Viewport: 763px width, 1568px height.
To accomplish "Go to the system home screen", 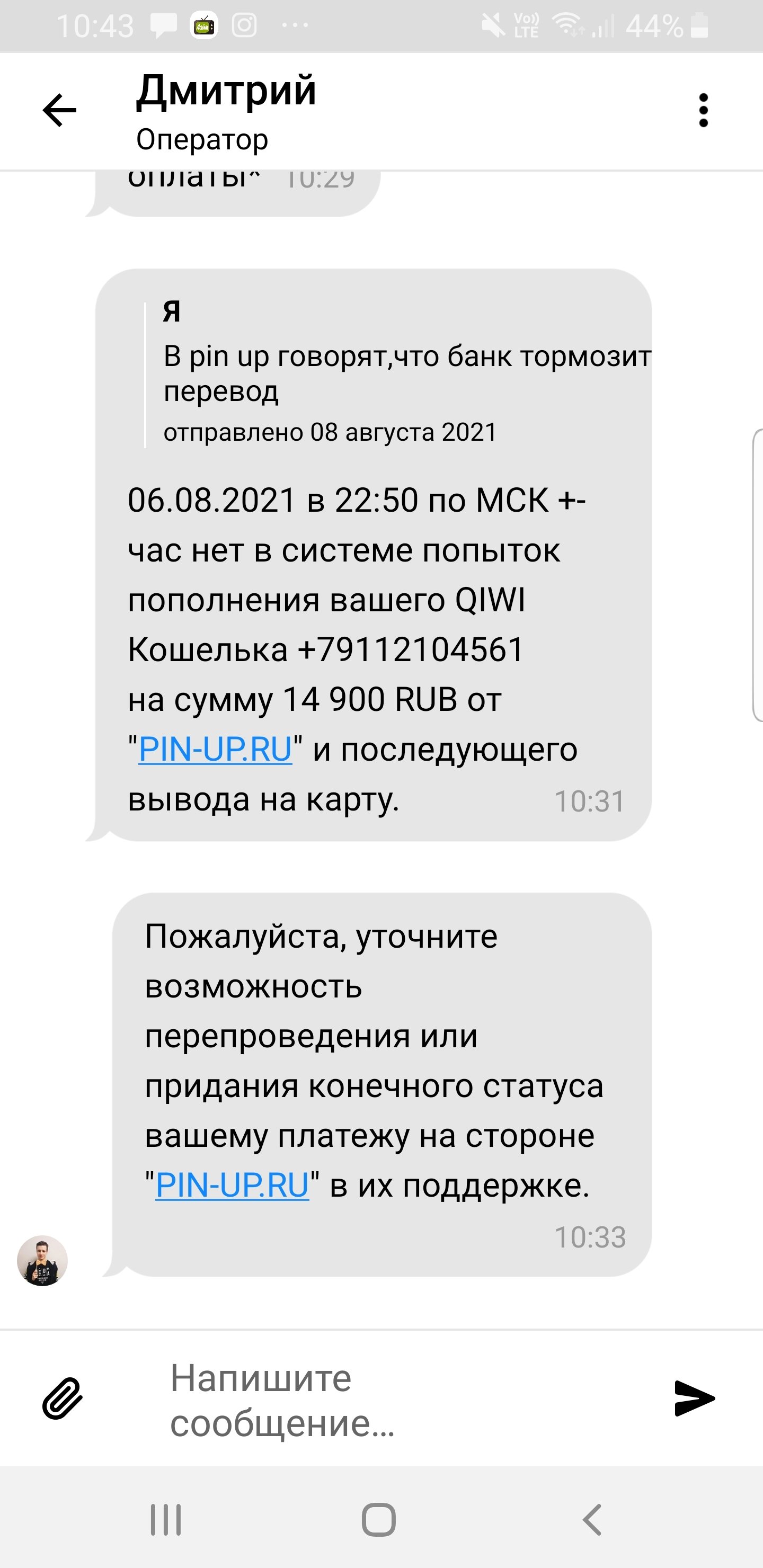I will 379,1520.
